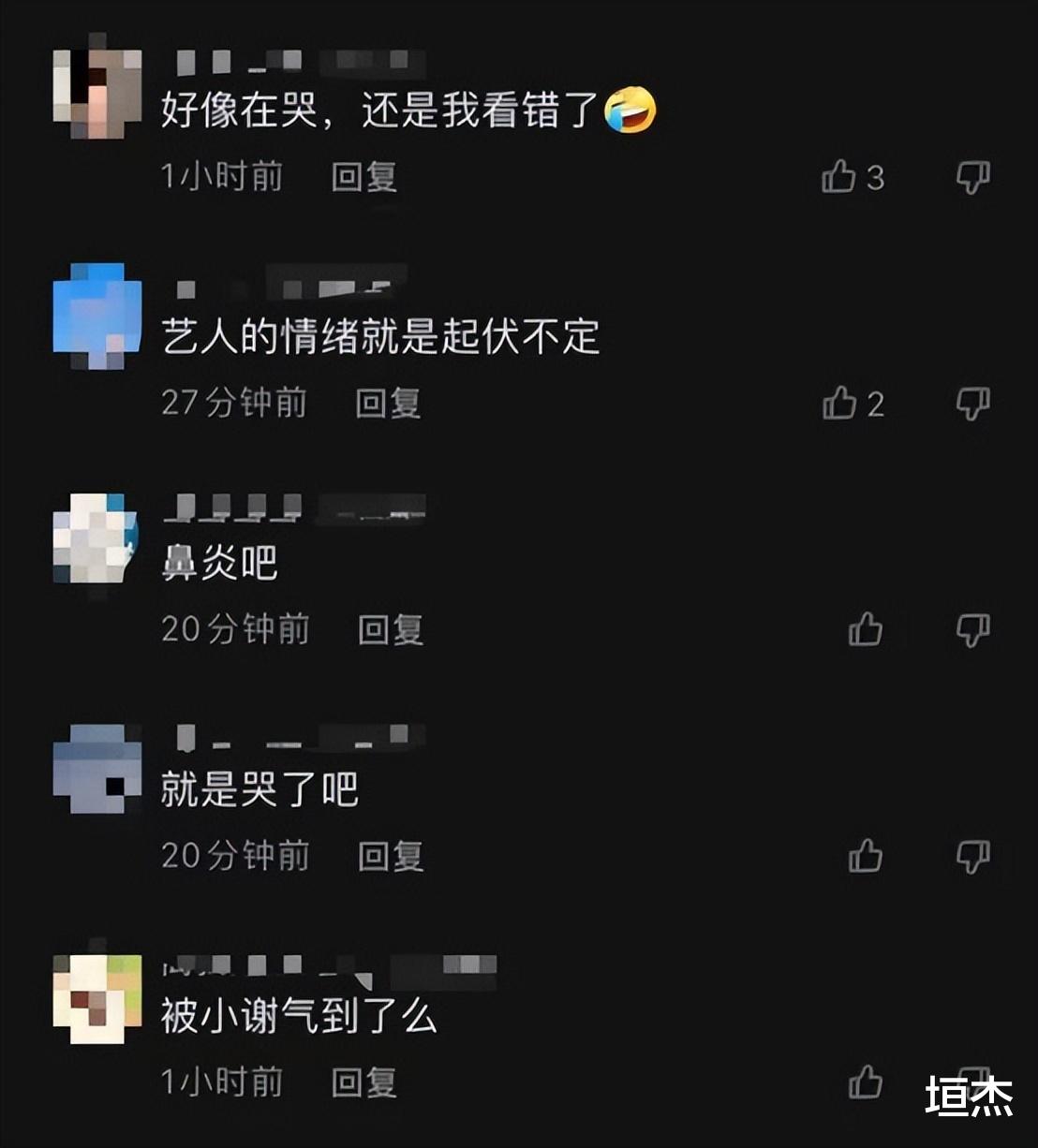Reply to the comment "艺人的情绪就是起伏不定"
The image size is (1038, 1148).
coord(389,403)
